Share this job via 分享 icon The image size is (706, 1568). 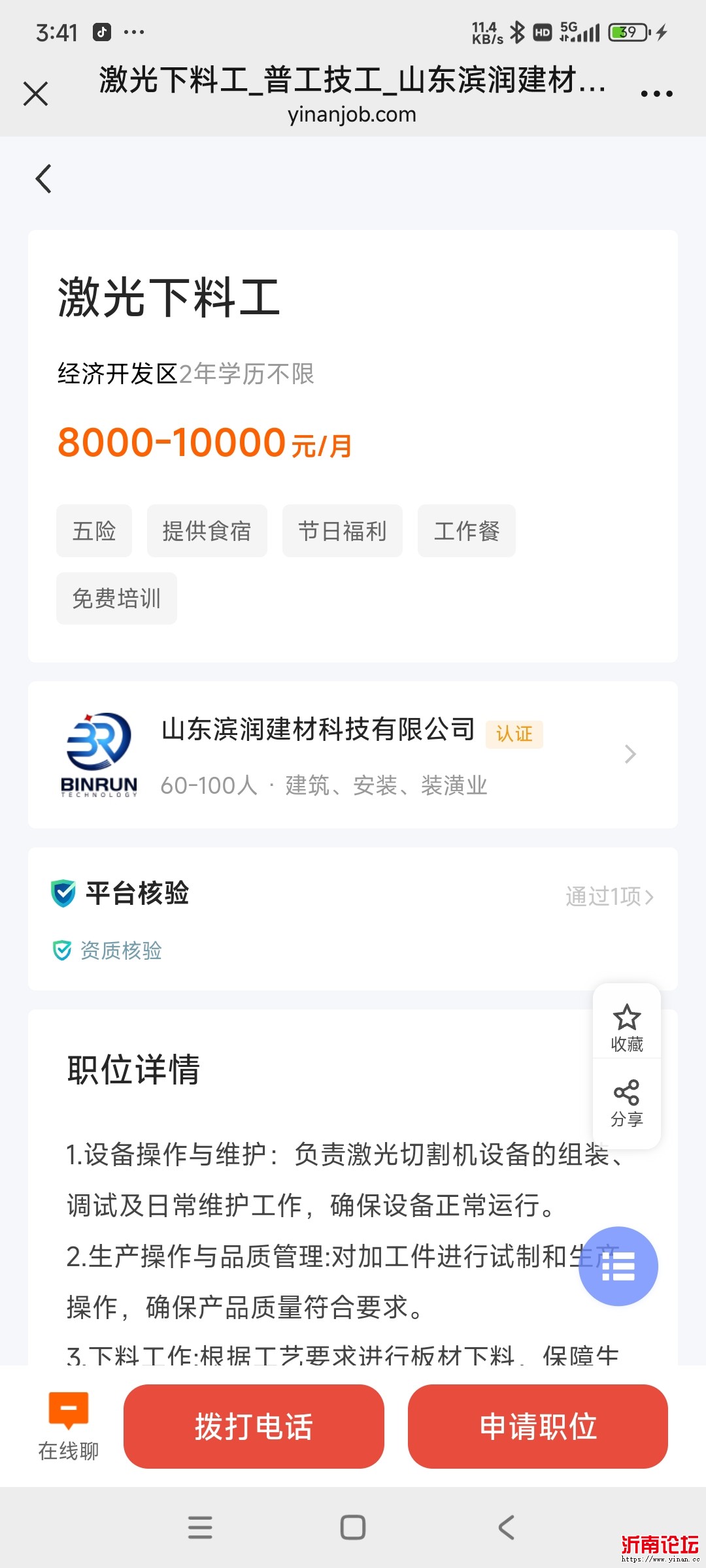coord(627,1103)
